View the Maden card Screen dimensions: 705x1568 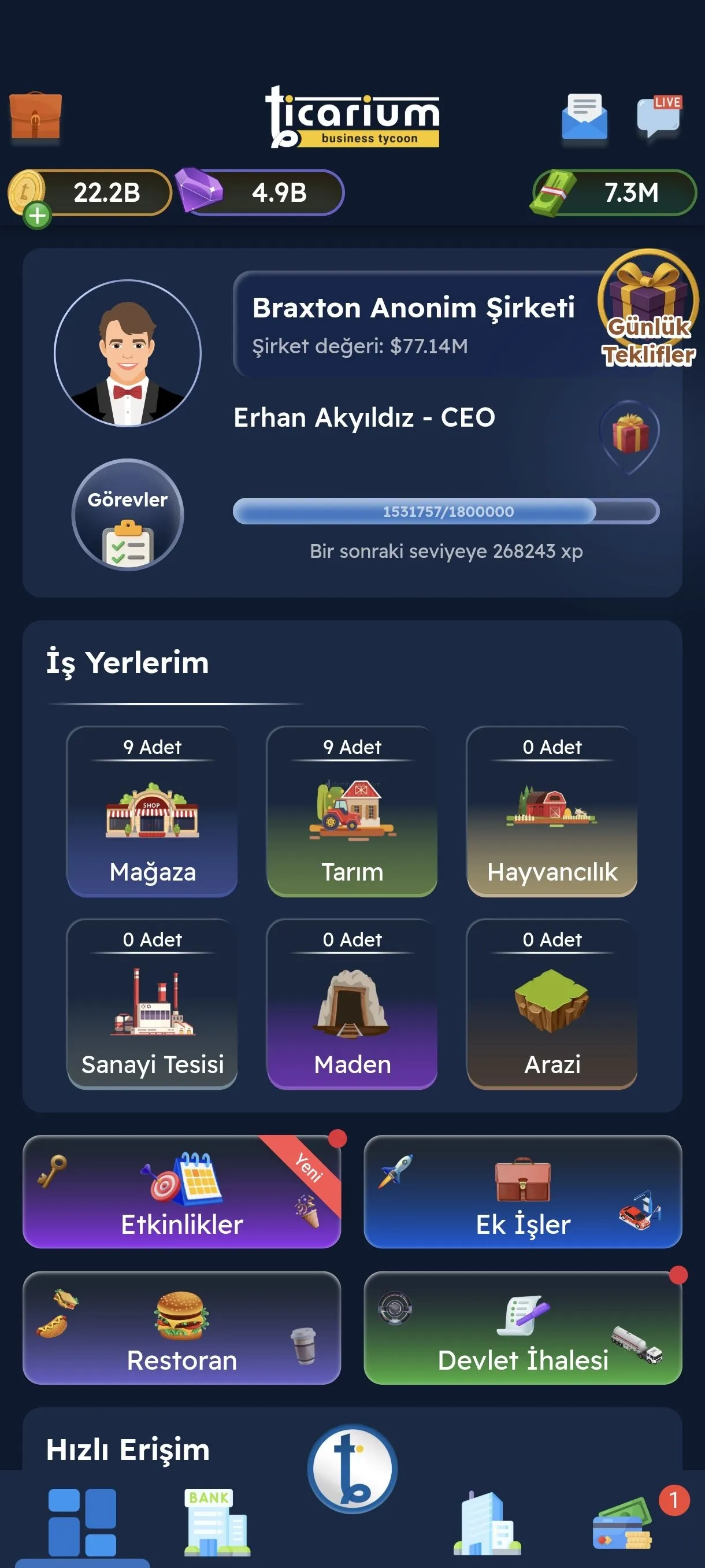coord(352,1003)
